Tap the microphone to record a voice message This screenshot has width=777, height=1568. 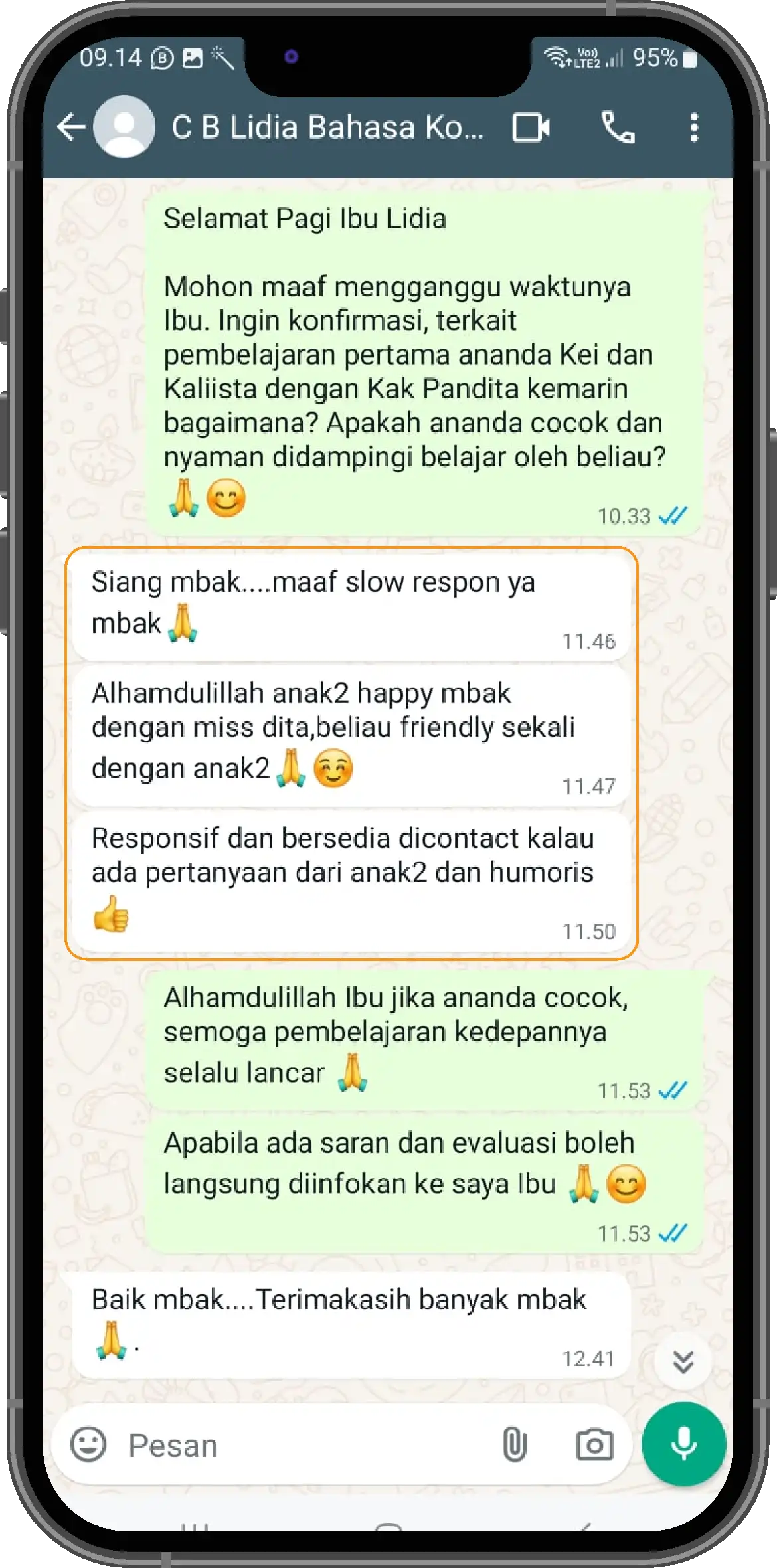pyautogui.click(x=683, y=1444)
